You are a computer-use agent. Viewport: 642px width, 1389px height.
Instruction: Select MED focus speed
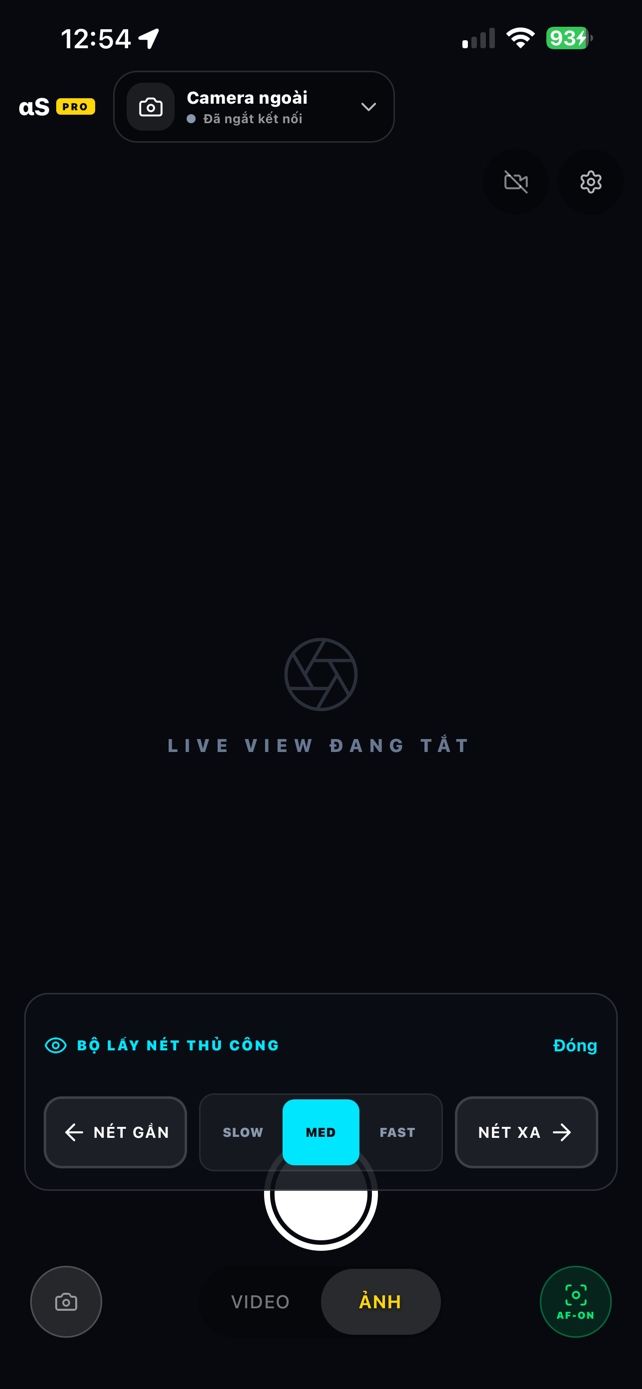click(321, 1132)
